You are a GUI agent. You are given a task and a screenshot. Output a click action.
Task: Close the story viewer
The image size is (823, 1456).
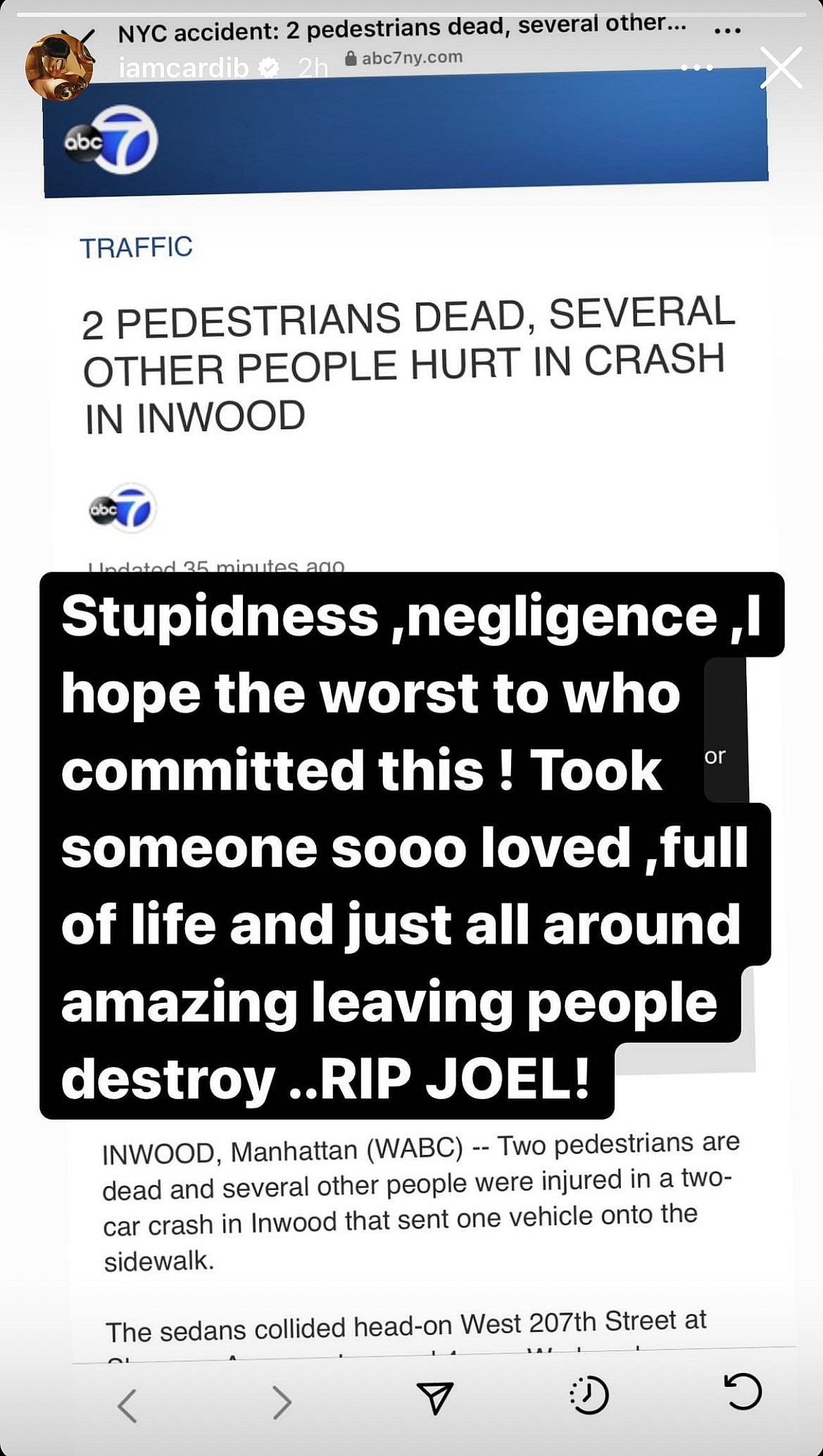[x=781, y=68]
